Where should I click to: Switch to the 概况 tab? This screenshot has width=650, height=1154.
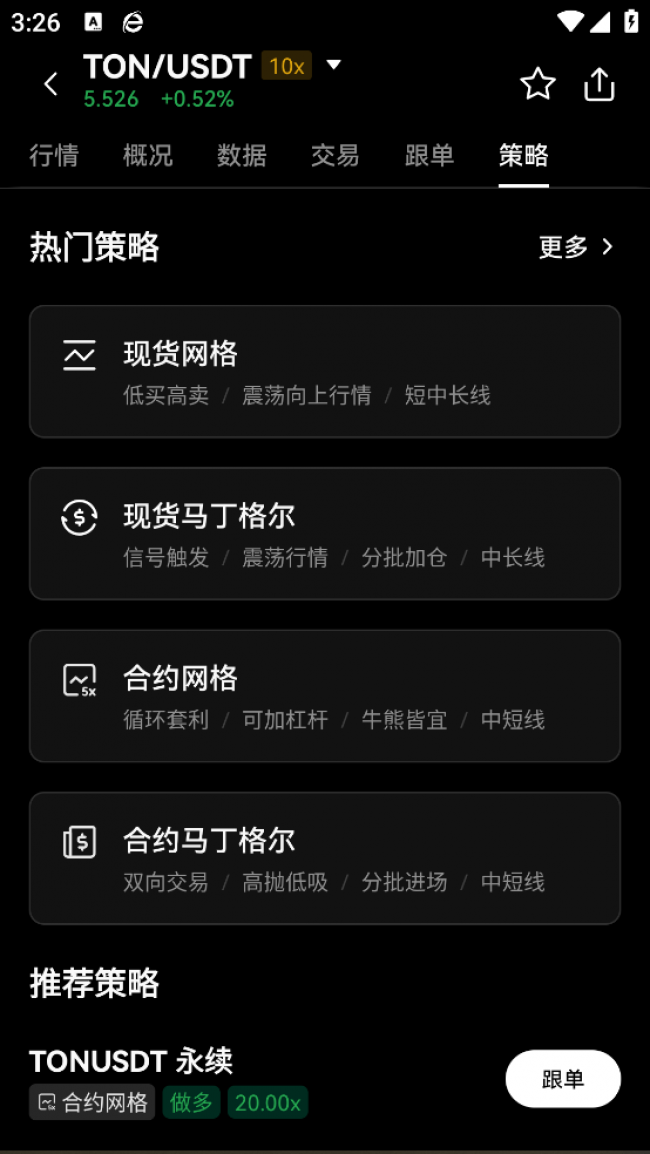tap(148, 156)
